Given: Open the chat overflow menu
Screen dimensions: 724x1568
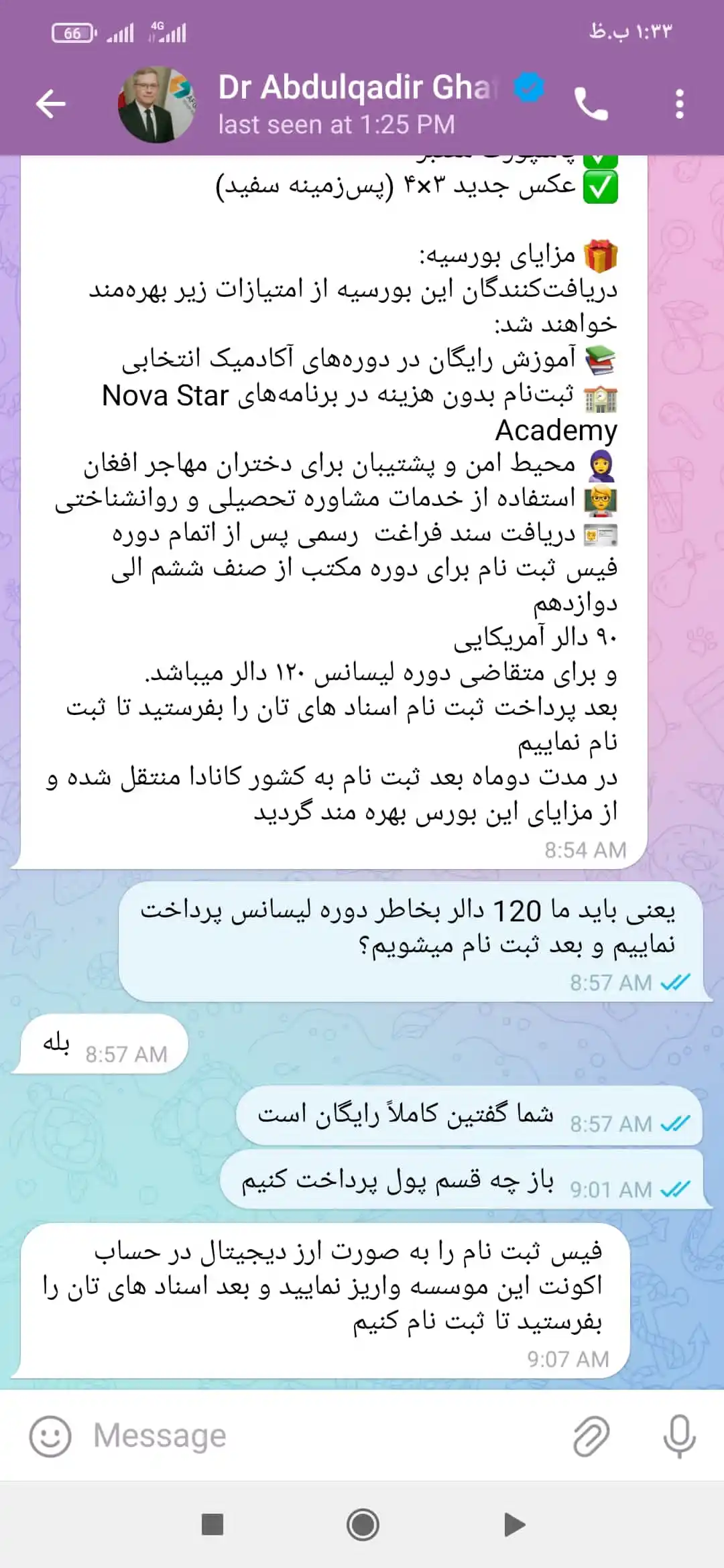Looking at the screenshot, I should [x=679, y=105].
